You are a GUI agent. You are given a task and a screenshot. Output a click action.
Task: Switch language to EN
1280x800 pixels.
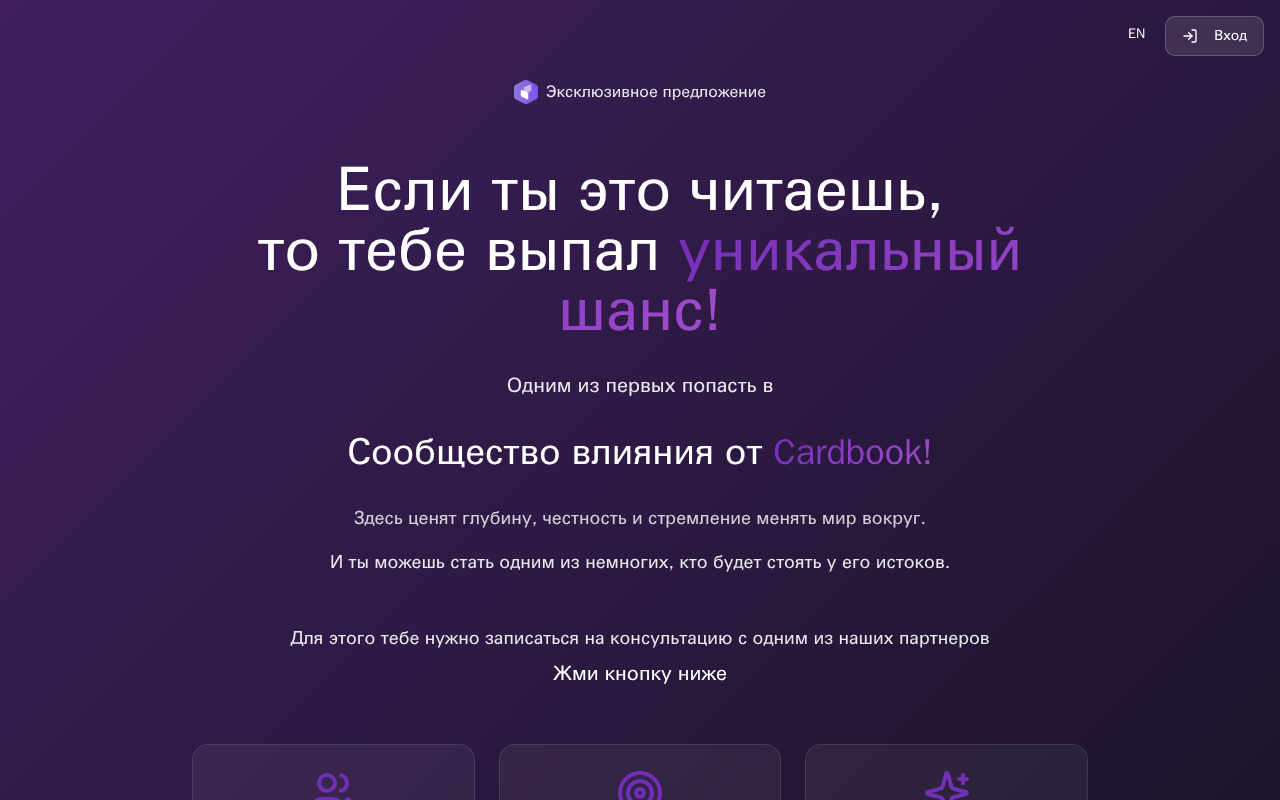[1136, 34]
